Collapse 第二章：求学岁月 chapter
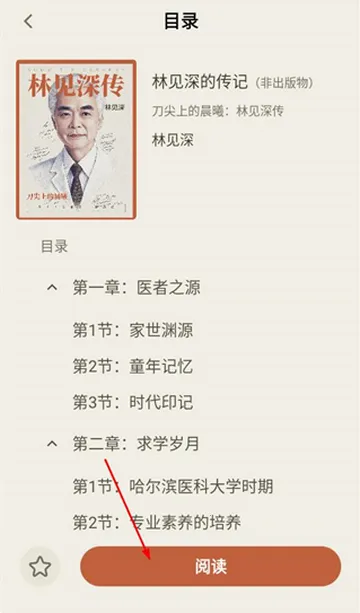360x613 pixels. (52, 444)
